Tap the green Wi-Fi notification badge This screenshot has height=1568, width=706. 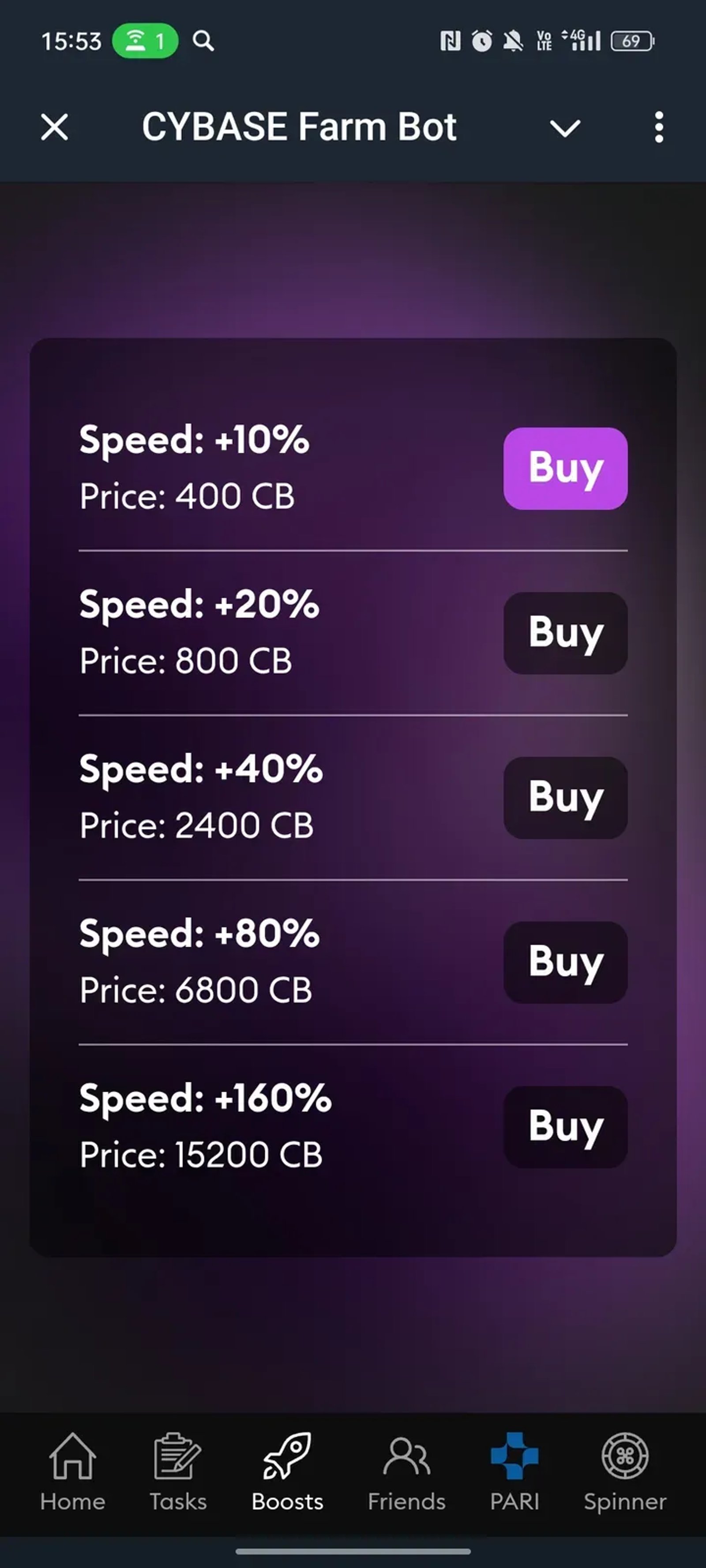(146, 40)
